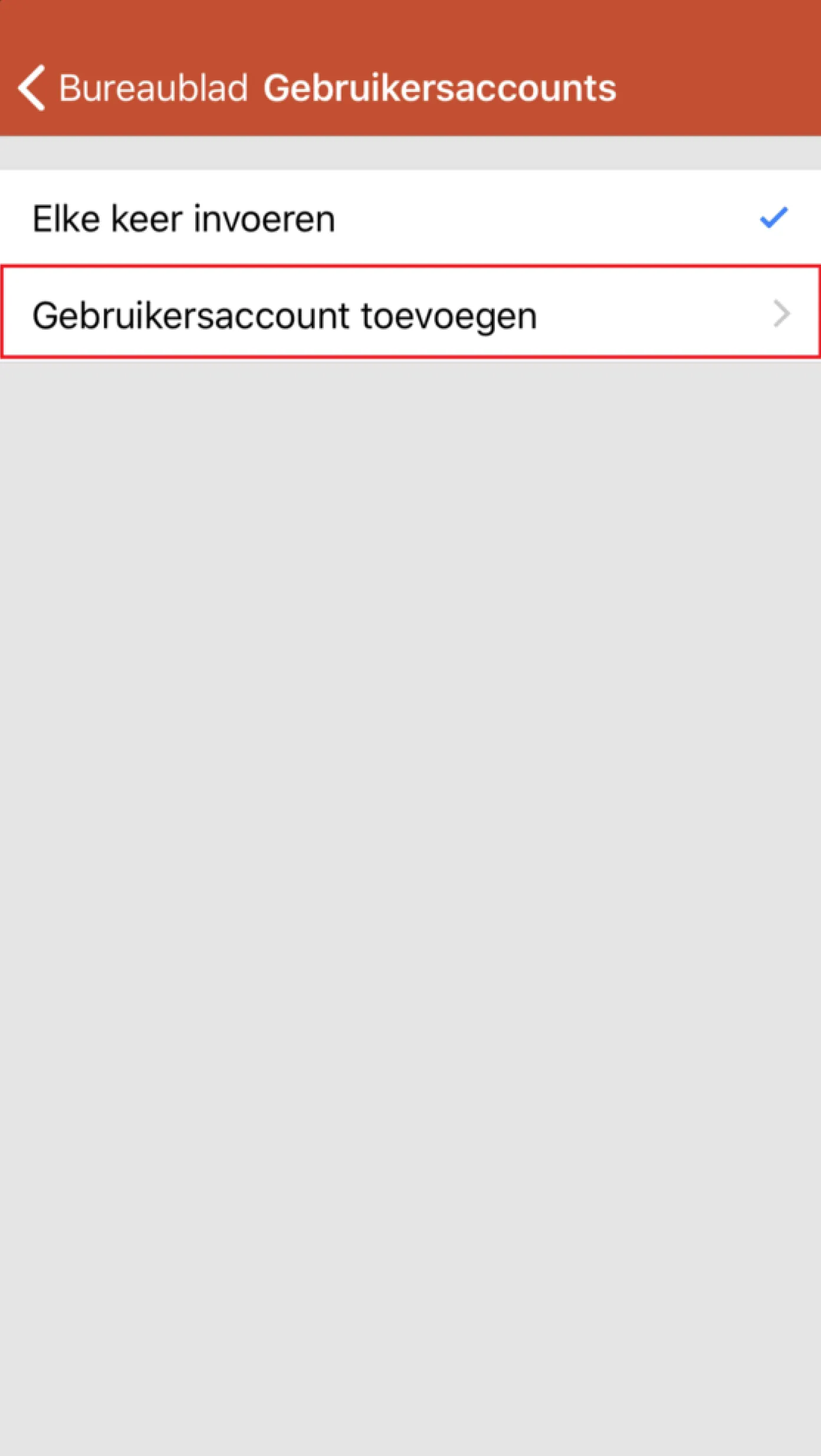Open Gebruikersaccount toevoegen
821x1456 pixels.
[410, 312]
